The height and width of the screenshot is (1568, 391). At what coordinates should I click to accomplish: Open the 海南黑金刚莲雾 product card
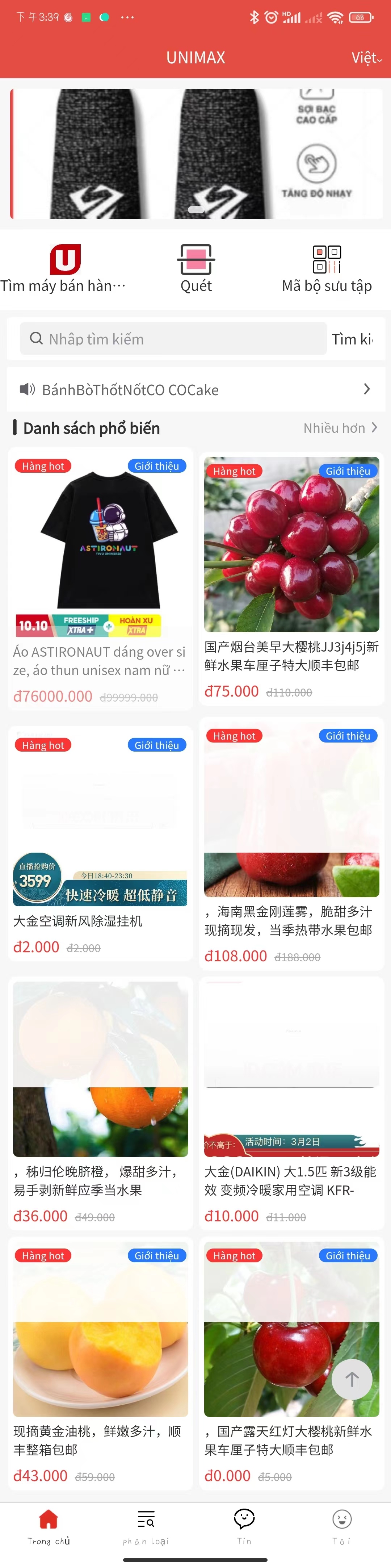pos(292,843)
